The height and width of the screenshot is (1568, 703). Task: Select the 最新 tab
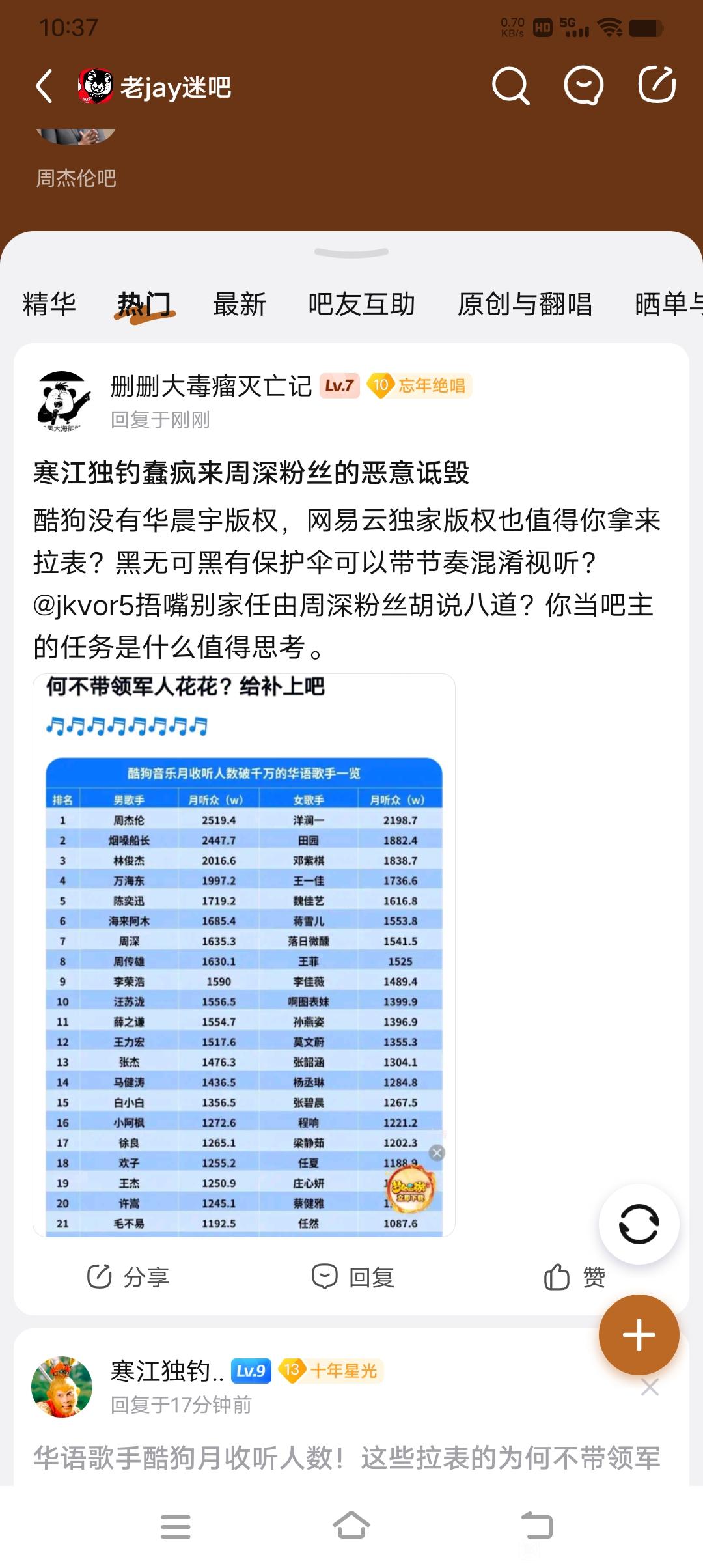tap(240, 304)
